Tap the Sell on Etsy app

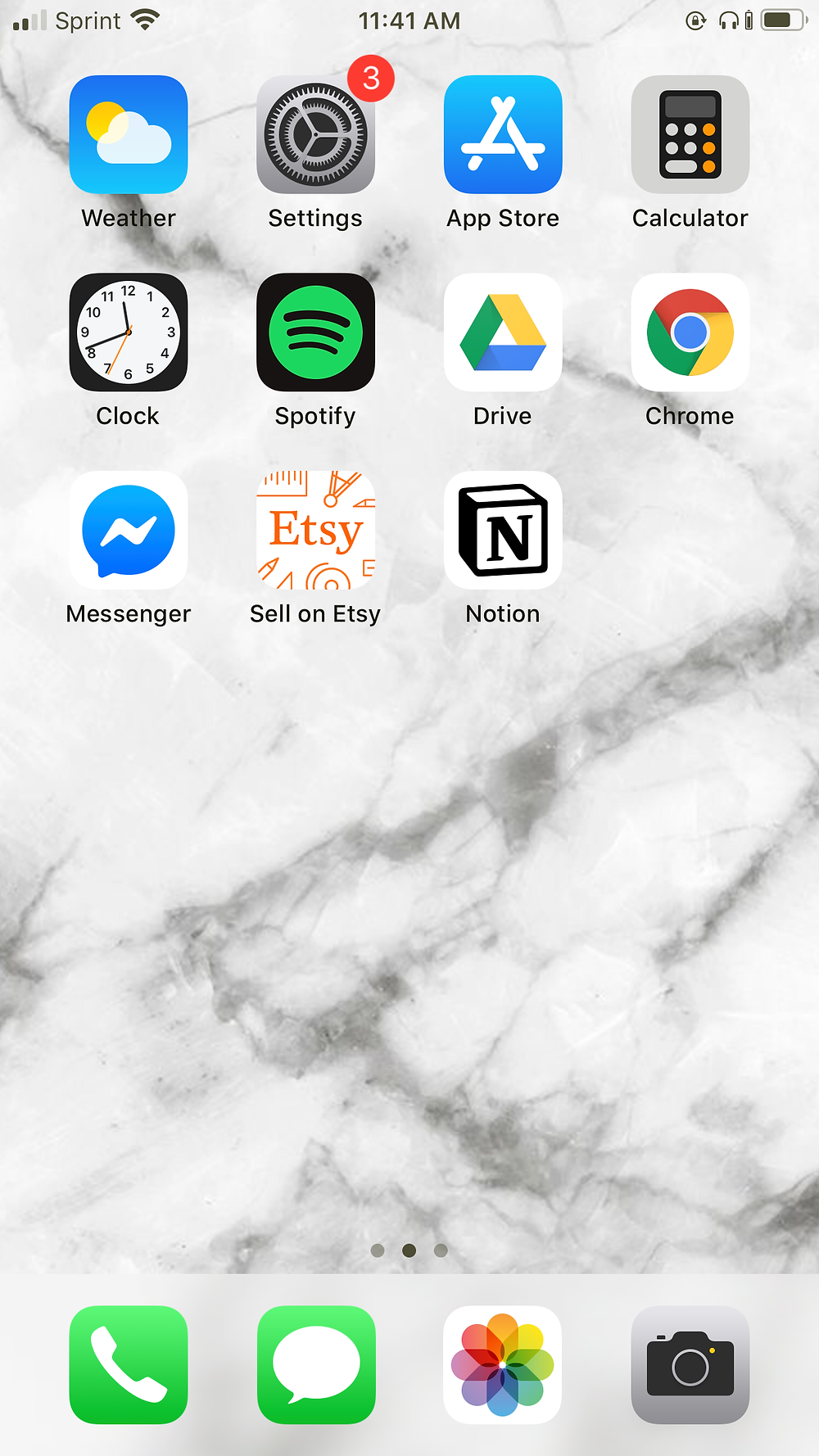[316, 530]
